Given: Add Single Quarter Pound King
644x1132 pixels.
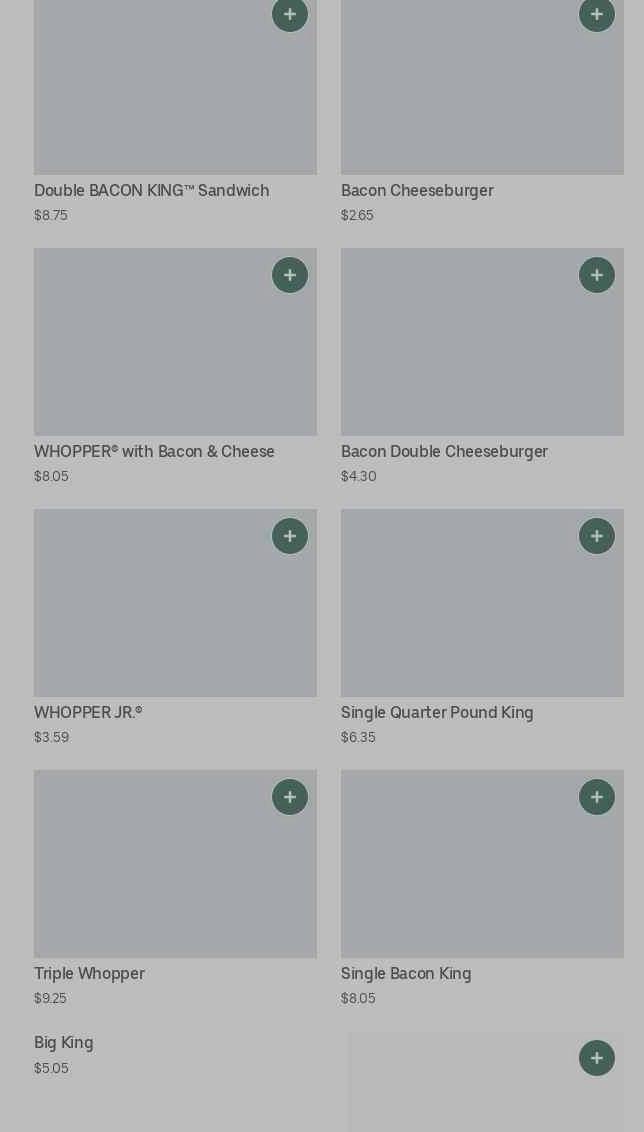Looking at the screenshot, I should (597, 536).
